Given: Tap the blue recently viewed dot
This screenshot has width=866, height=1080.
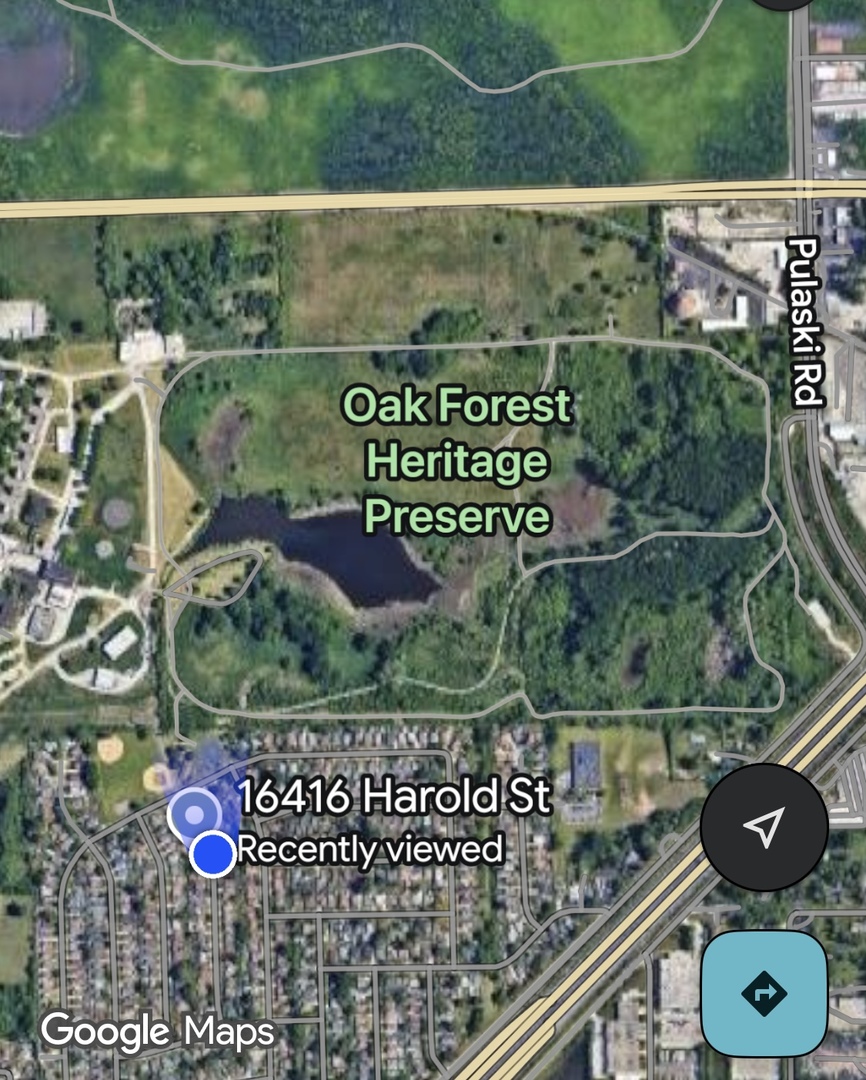Looking at the screenshot, I should tap(213, 855).
